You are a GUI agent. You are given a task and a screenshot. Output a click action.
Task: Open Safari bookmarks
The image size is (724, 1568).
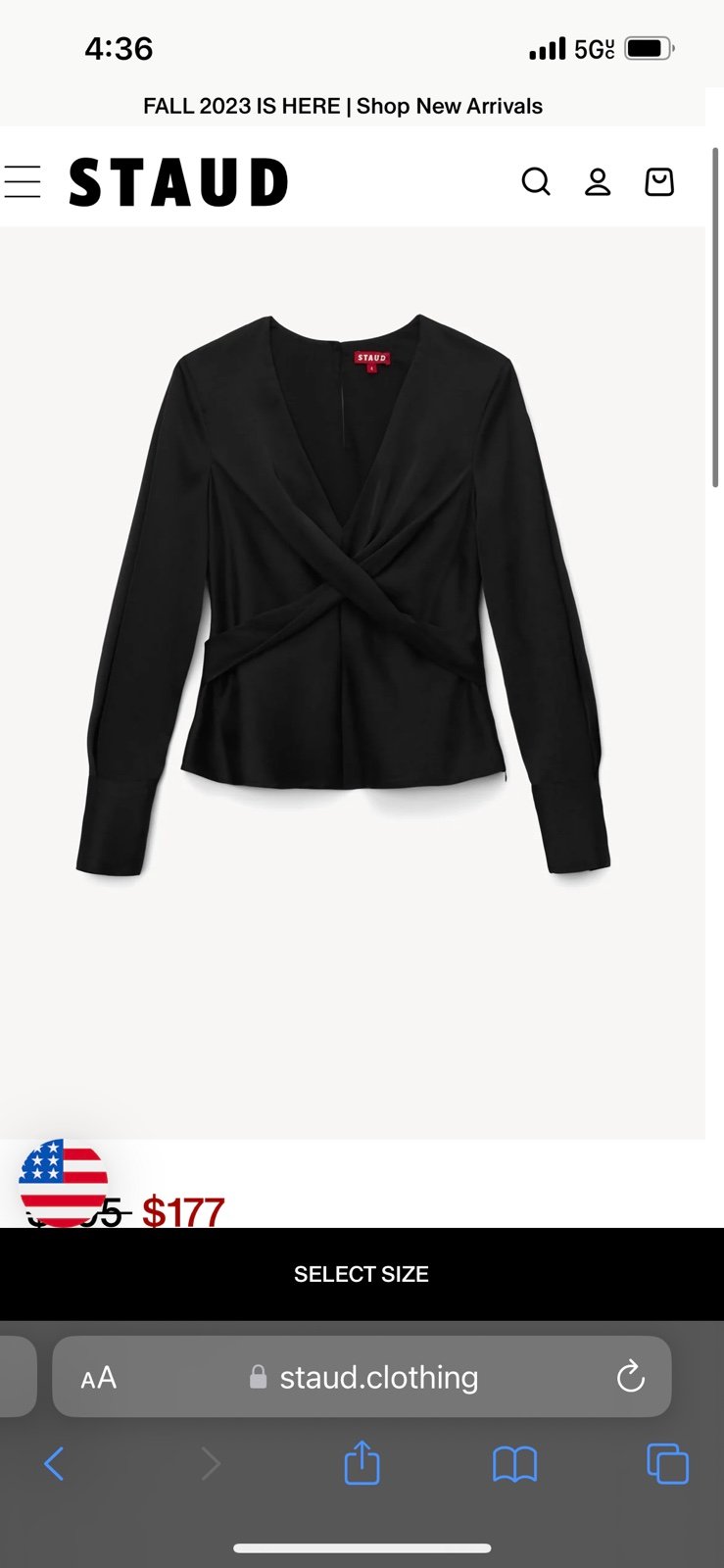coord(514,1464)
